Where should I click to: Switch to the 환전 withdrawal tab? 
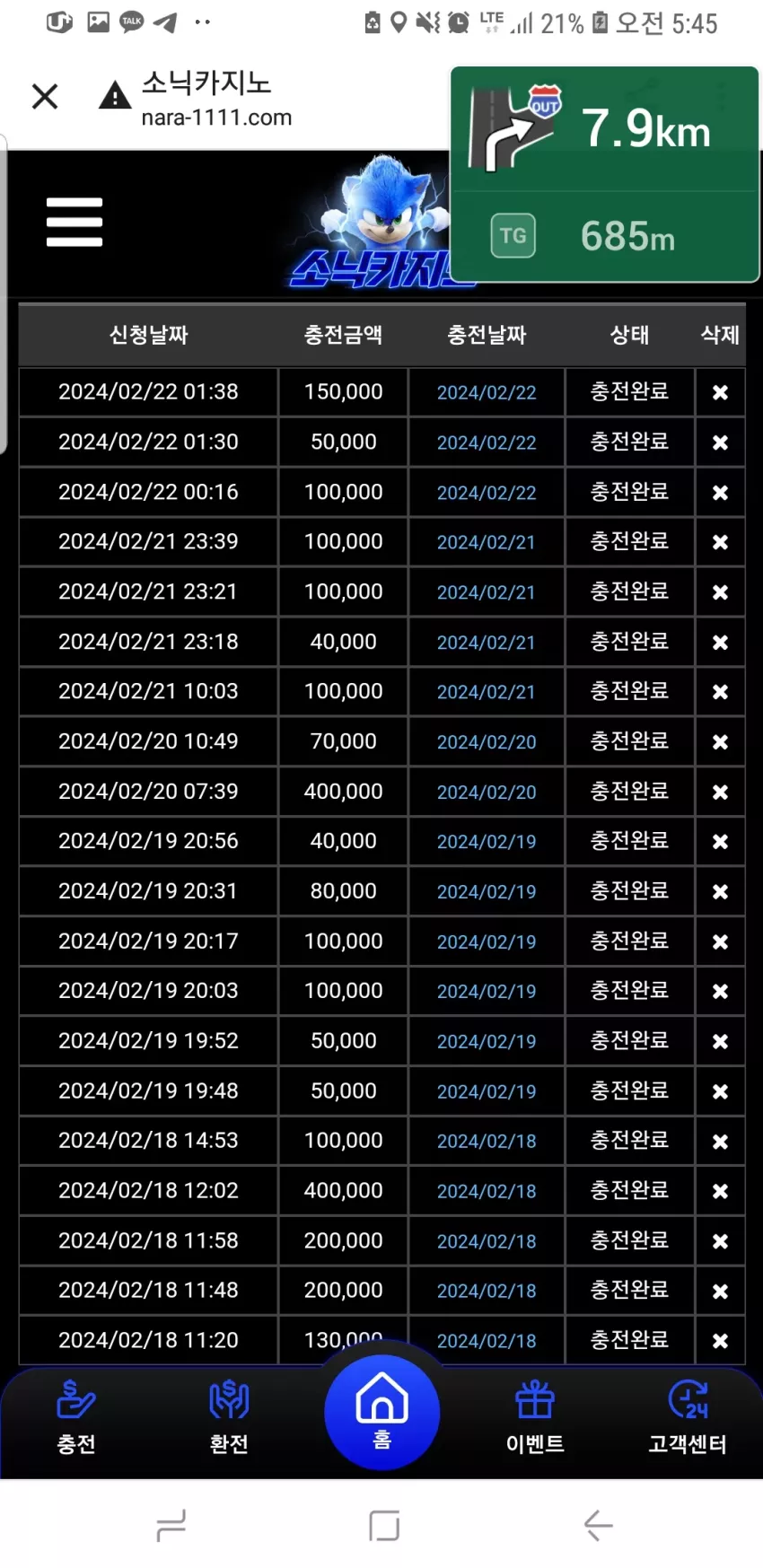click(x=229, y=1418)
